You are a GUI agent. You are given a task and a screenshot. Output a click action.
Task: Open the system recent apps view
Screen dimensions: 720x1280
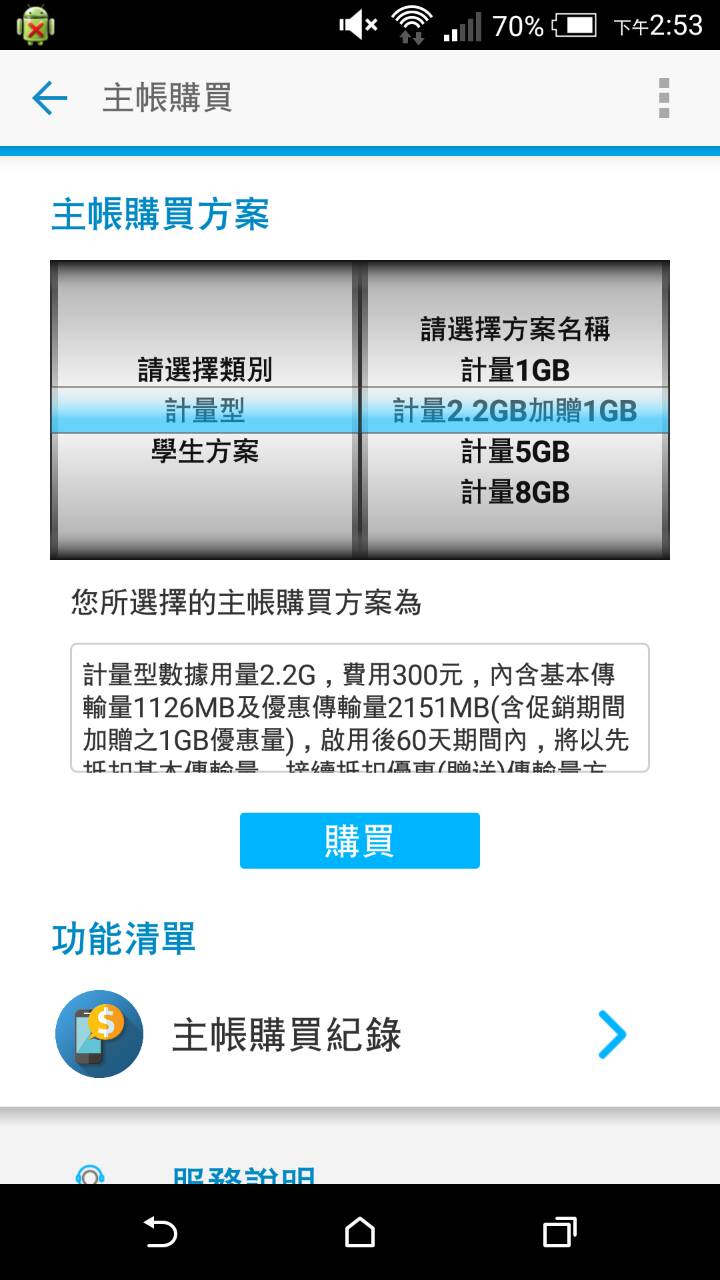(559, 1232)
